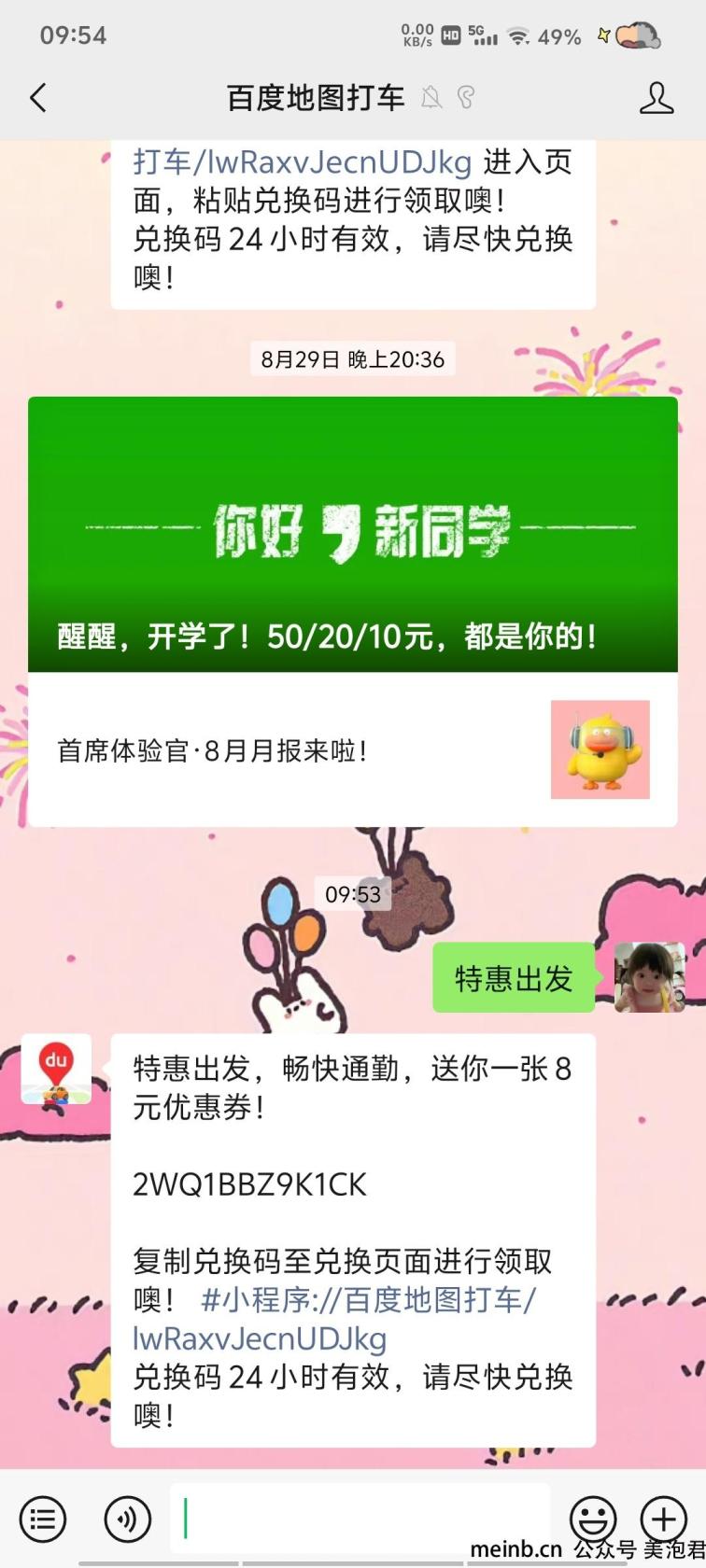Open the plus attachments menu
The width and height of the screenshot is (706, 1568).
coord(663,1519)
